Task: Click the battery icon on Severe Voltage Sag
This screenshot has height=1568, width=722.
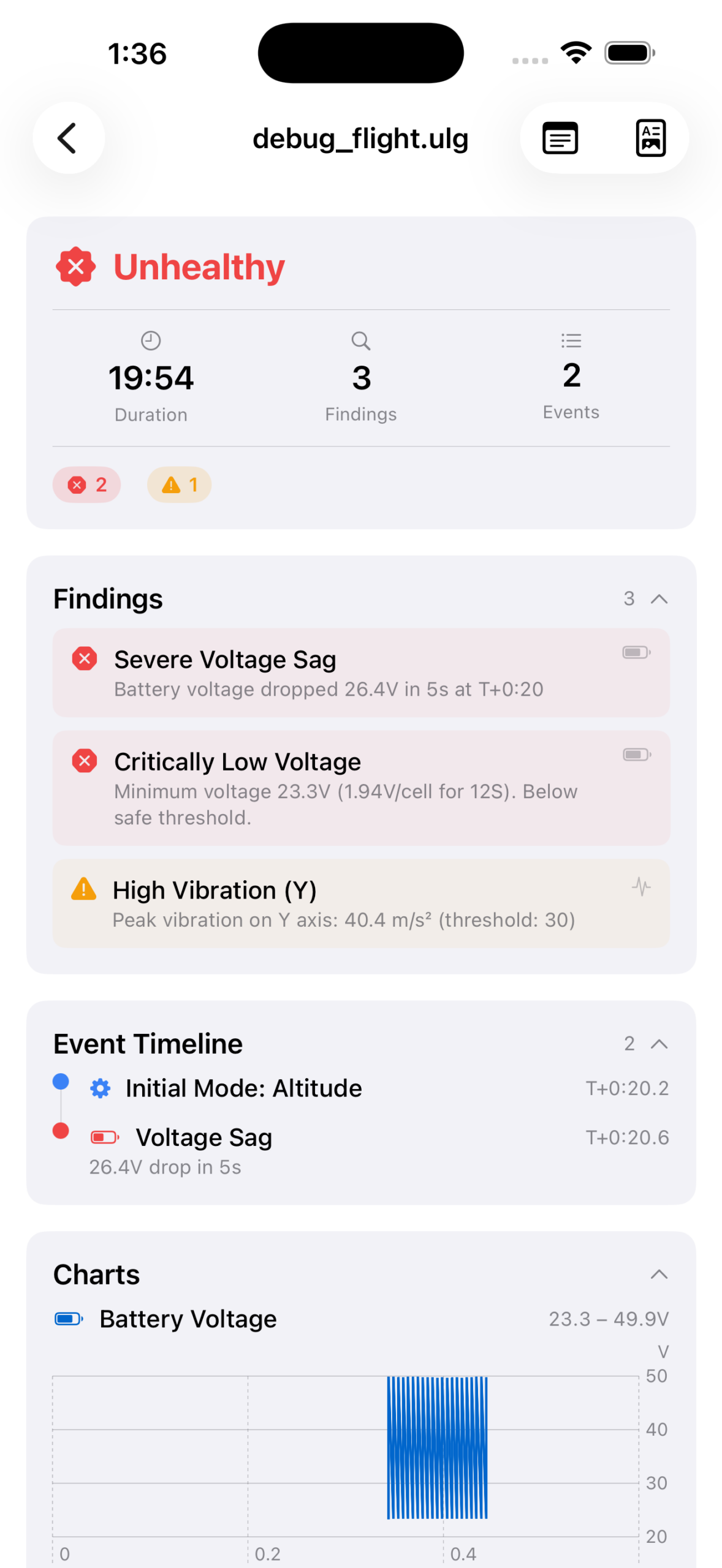Action: pyautogui.click(x=635, y=652)
